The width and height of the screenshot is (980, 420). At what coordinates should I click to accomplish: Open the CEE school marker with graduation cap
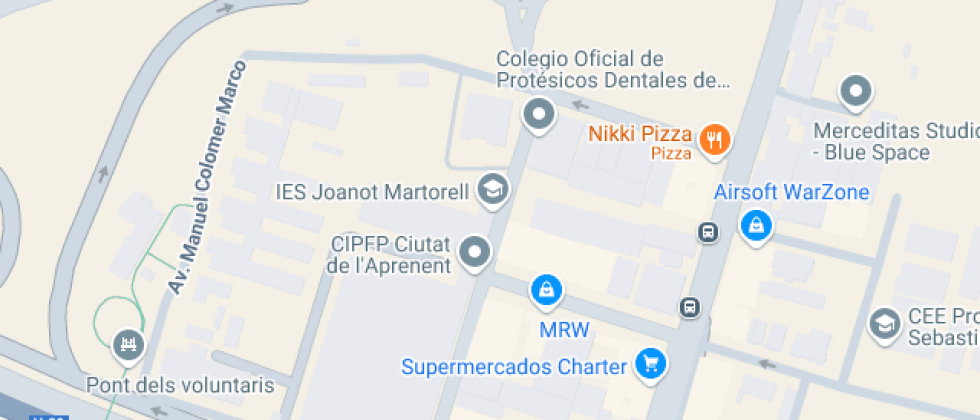point(884,324)
